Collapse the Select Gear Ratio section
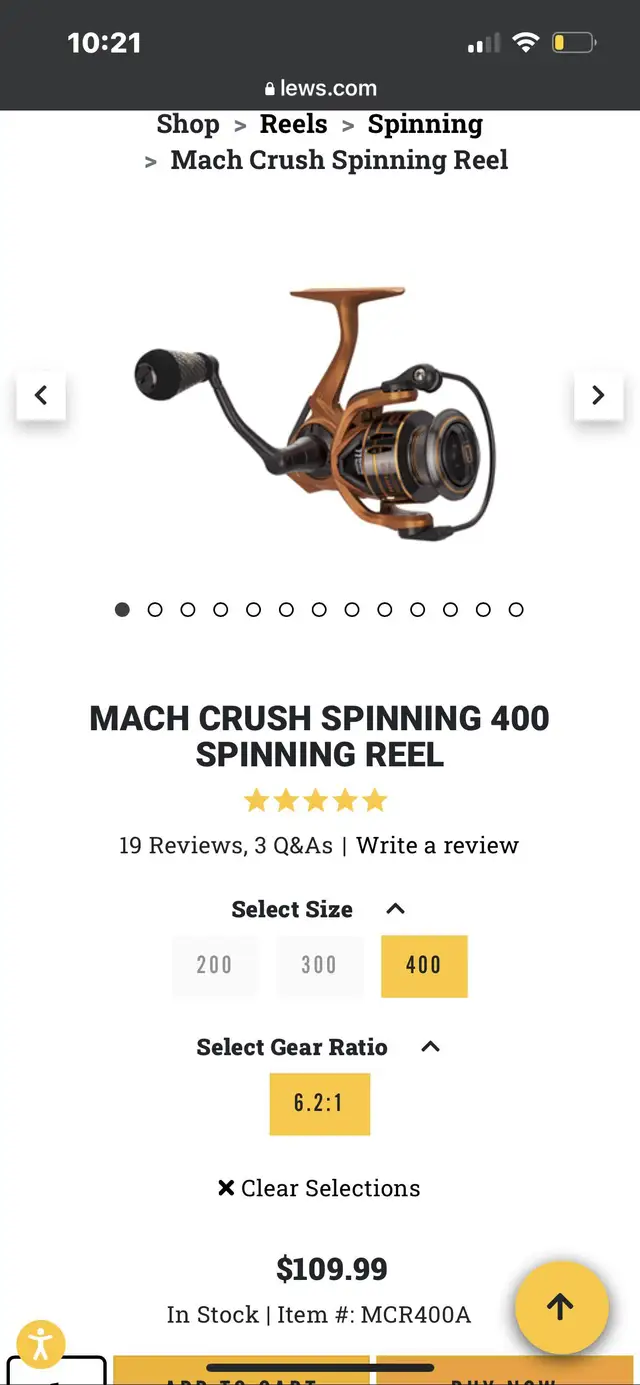Screen dimensions: 640x1385 [x=430, y=1047]
